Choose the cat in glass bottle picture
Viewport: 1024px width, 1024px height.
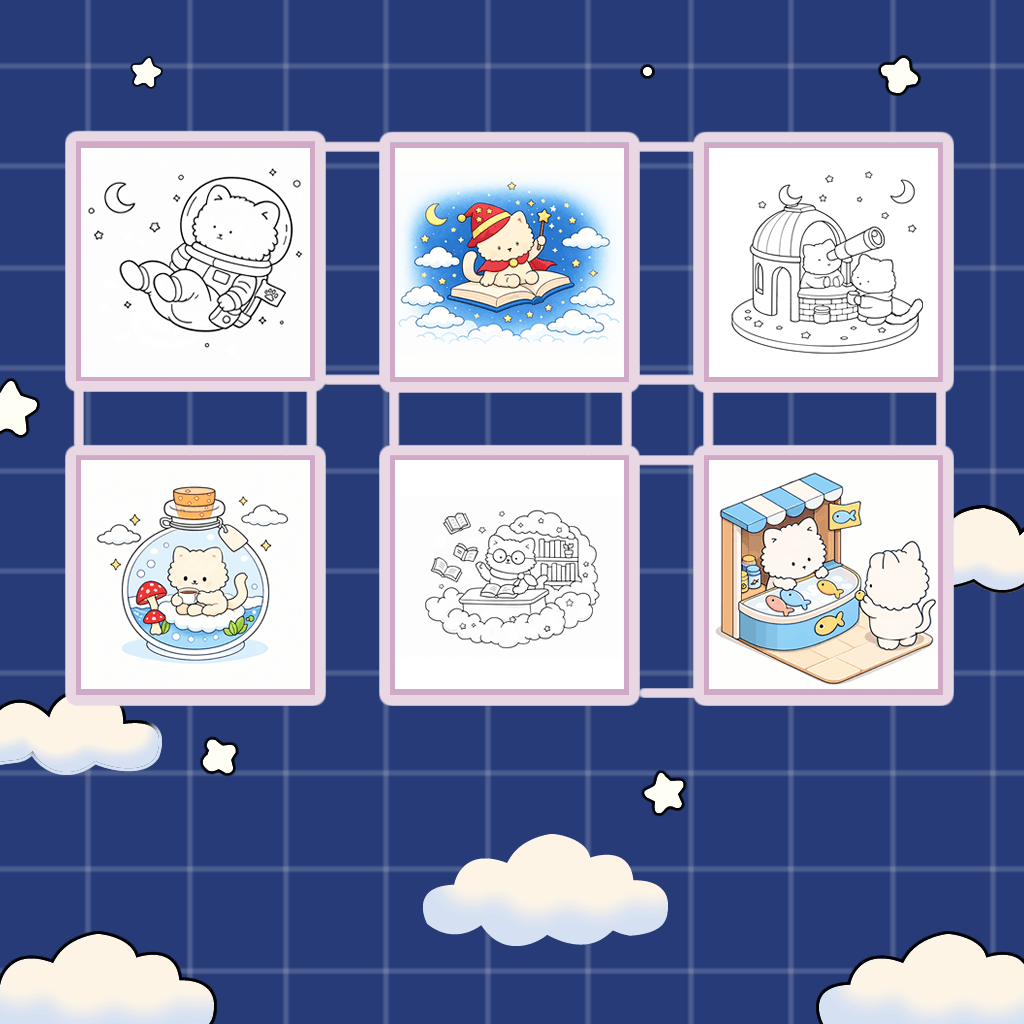[196, 575]
